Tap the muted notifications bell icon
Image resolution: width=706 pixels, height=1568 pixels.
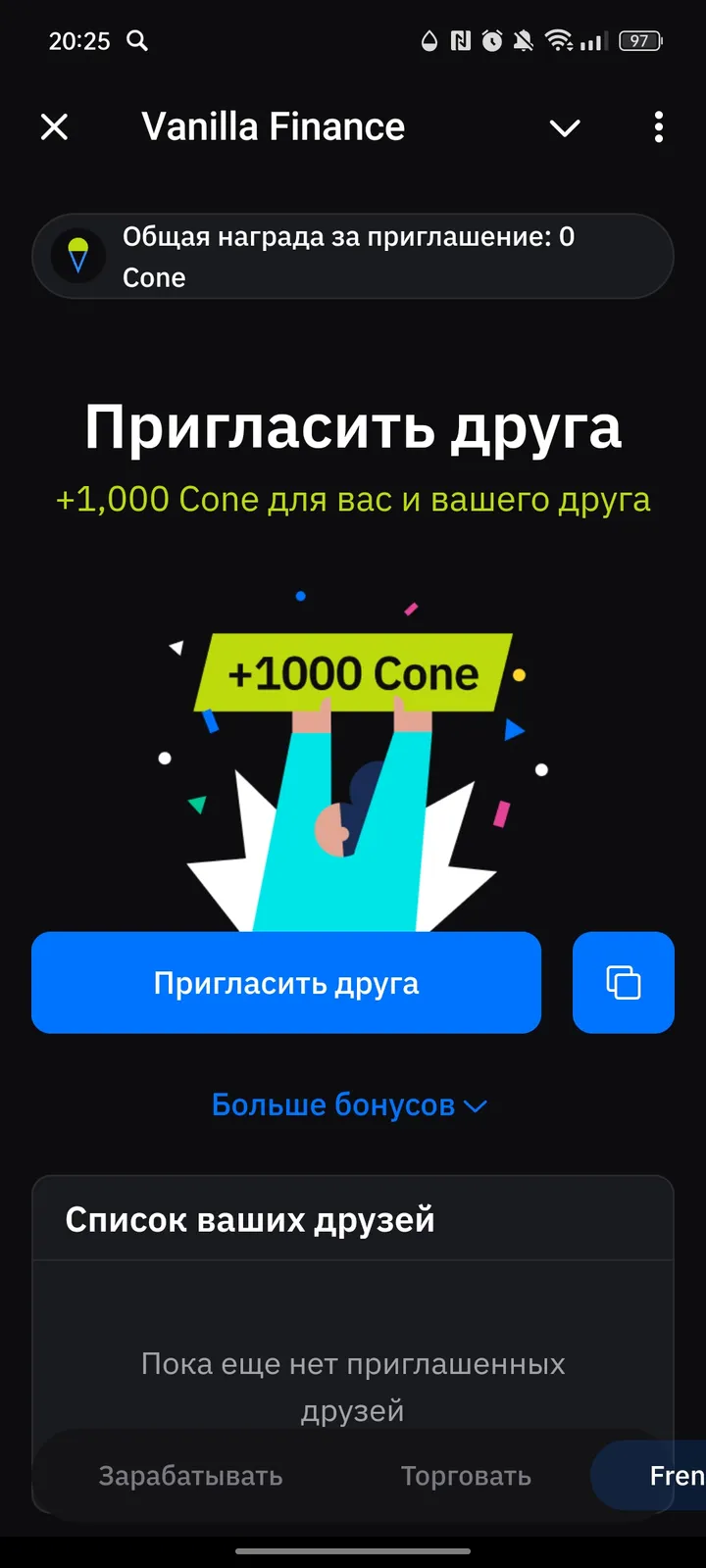coord(523,41)
